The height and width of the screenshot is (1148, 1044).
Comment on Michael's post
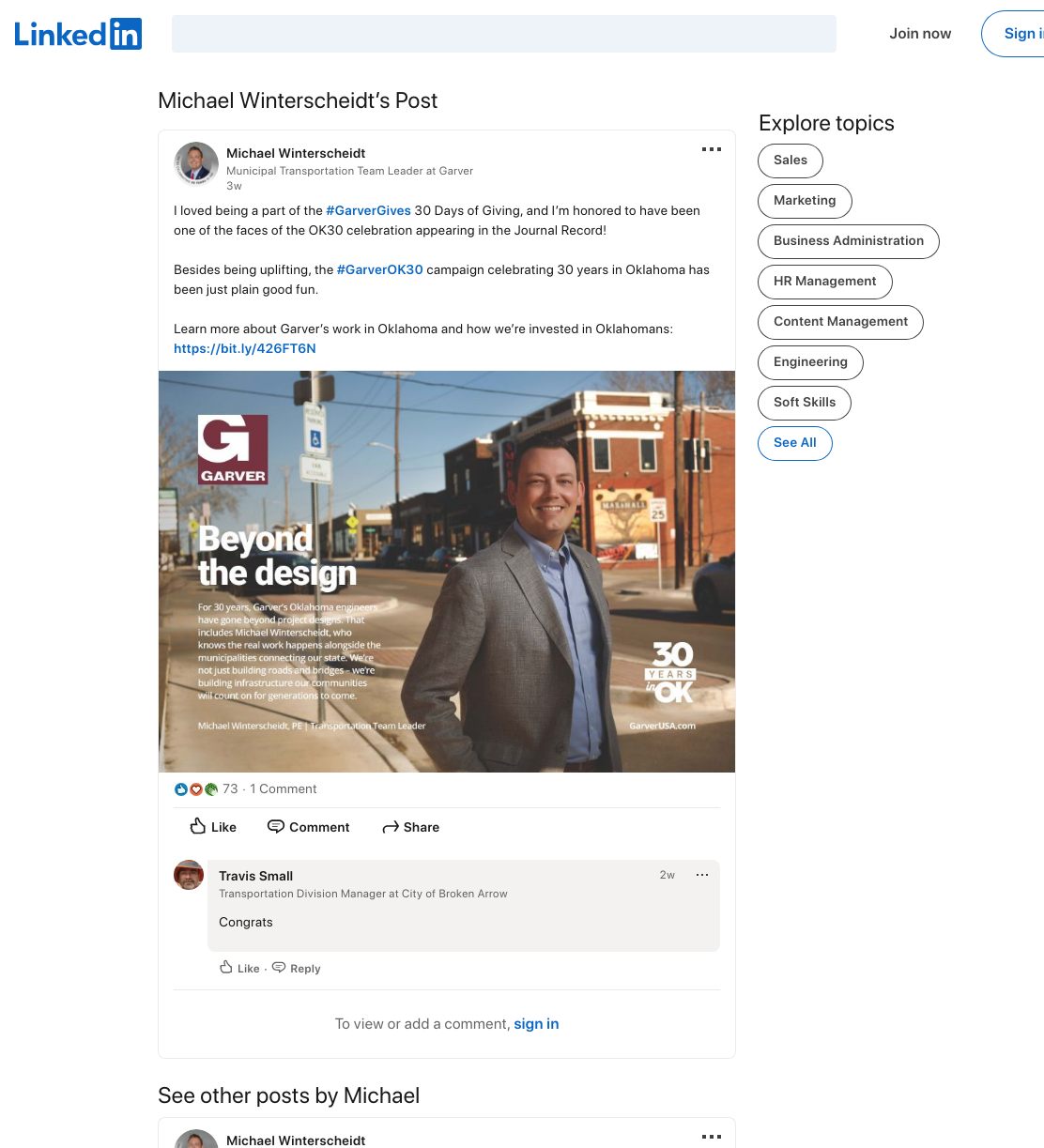(x=309, y=827)
